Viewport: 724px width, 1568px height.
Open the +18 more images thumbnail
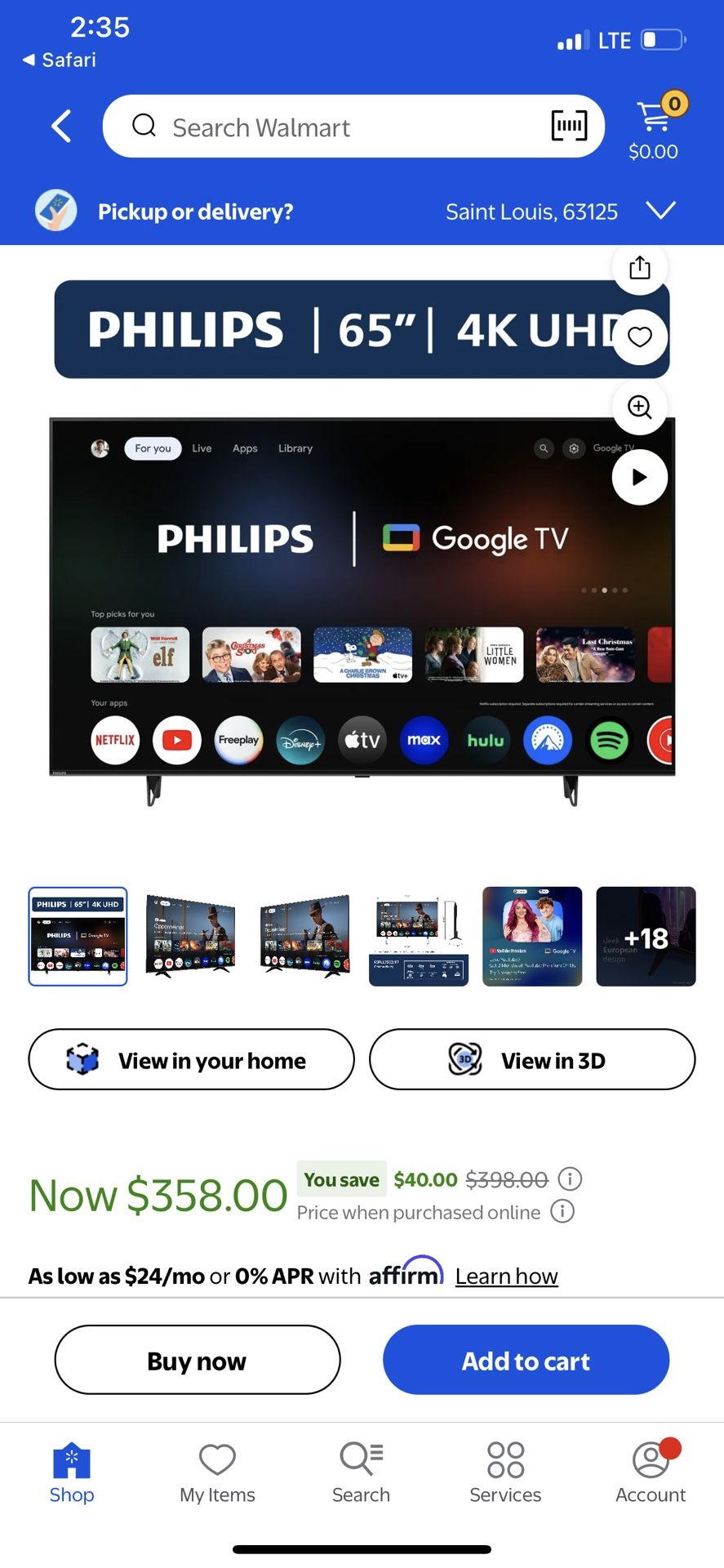point(646,937)
